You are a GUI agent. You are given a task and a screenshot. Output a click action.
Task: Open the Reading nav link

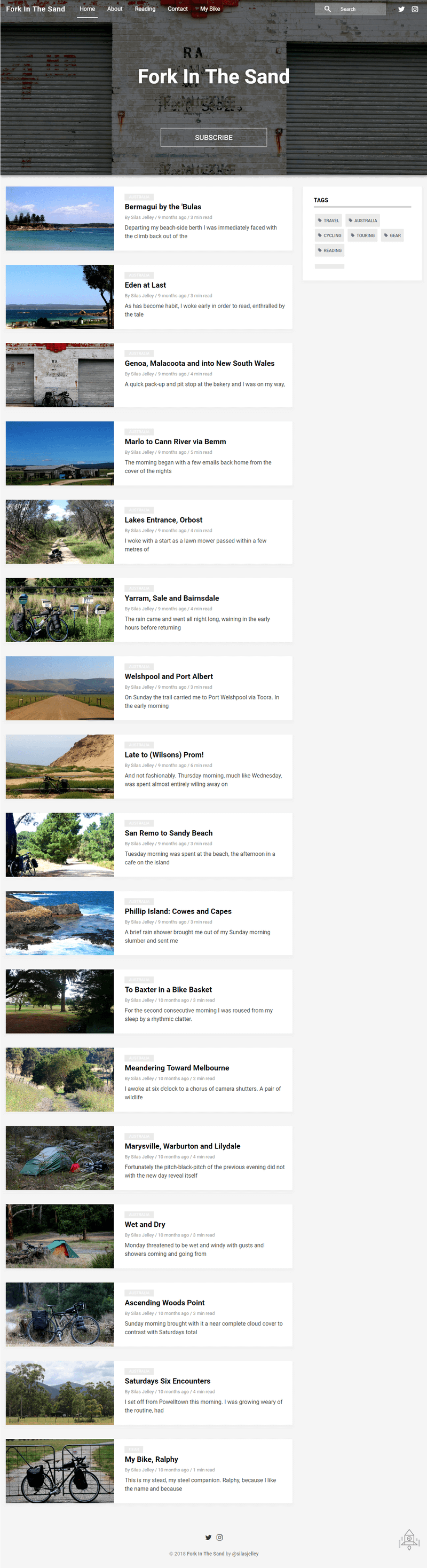point(145,9)
